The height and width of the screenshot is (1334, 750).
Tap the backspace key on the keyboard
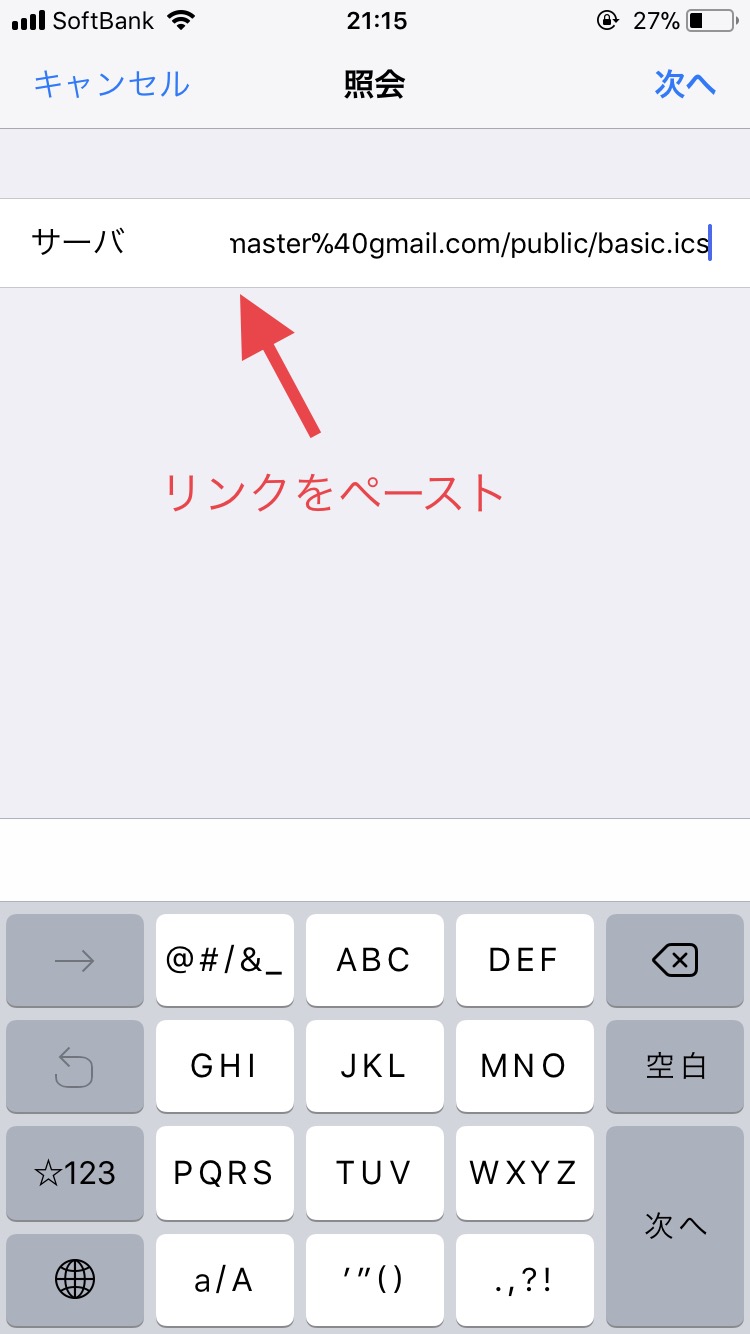pyautogui.click(x=675, y=960)
